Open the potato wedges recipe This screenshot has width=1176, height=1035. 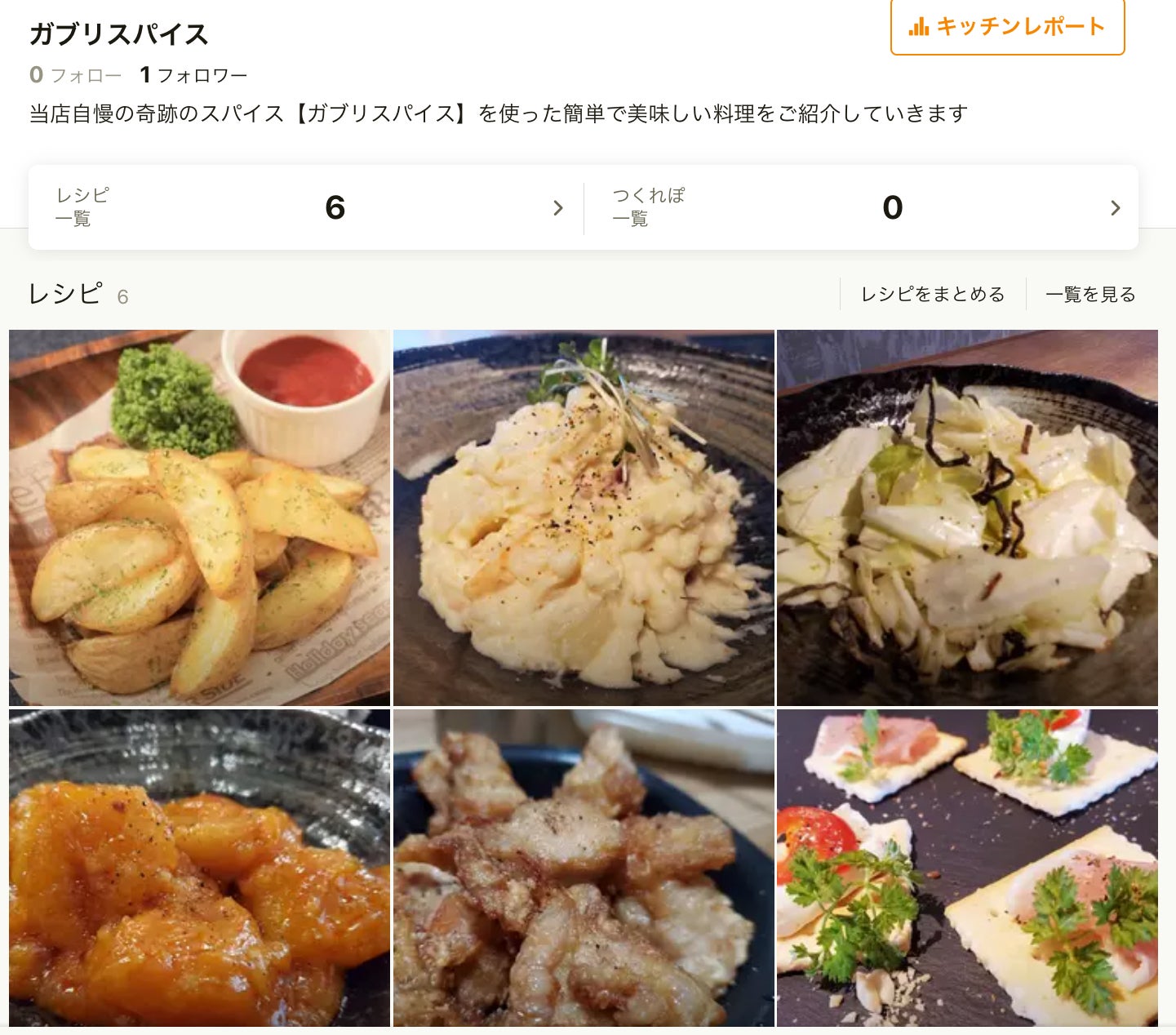tap(199, 517)
